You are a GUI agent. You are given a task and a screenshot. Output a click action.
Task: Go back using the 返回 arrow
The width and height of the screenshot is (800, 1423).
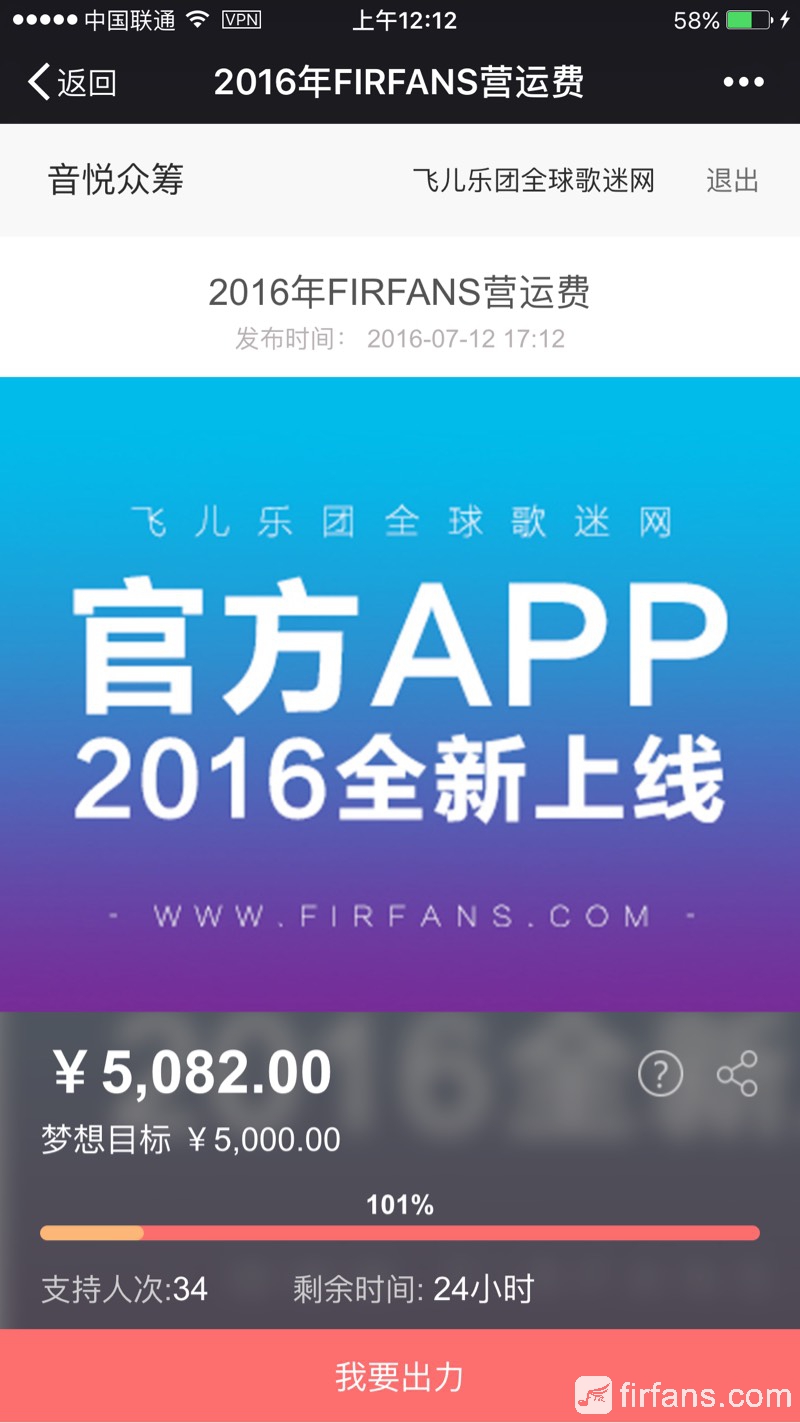click(70, 82)
